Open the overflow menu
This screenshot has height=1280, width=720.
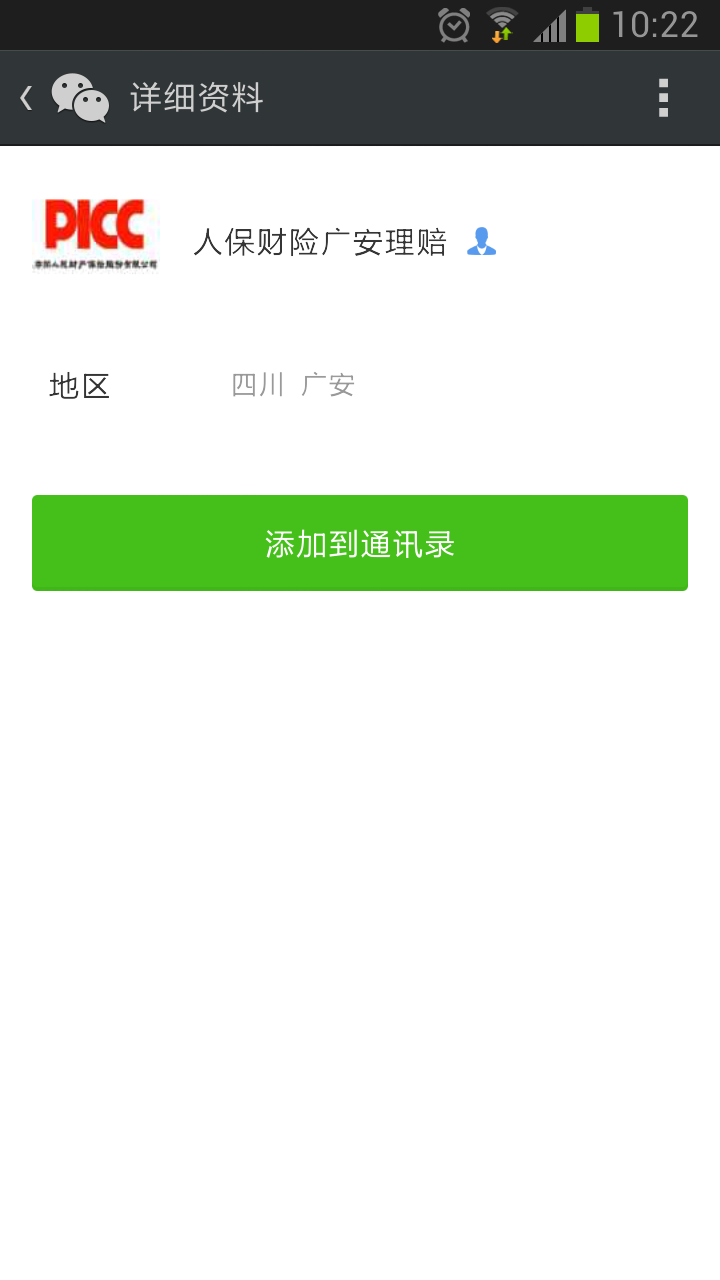(x=662, y=98)
